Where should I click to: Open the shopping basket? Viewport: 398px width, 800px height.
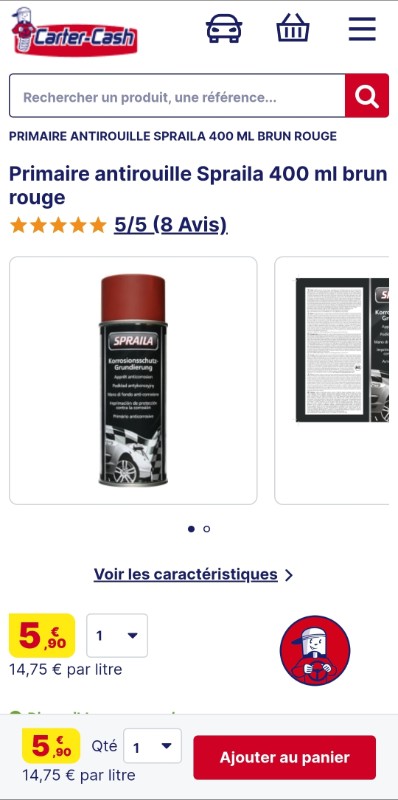293,28
